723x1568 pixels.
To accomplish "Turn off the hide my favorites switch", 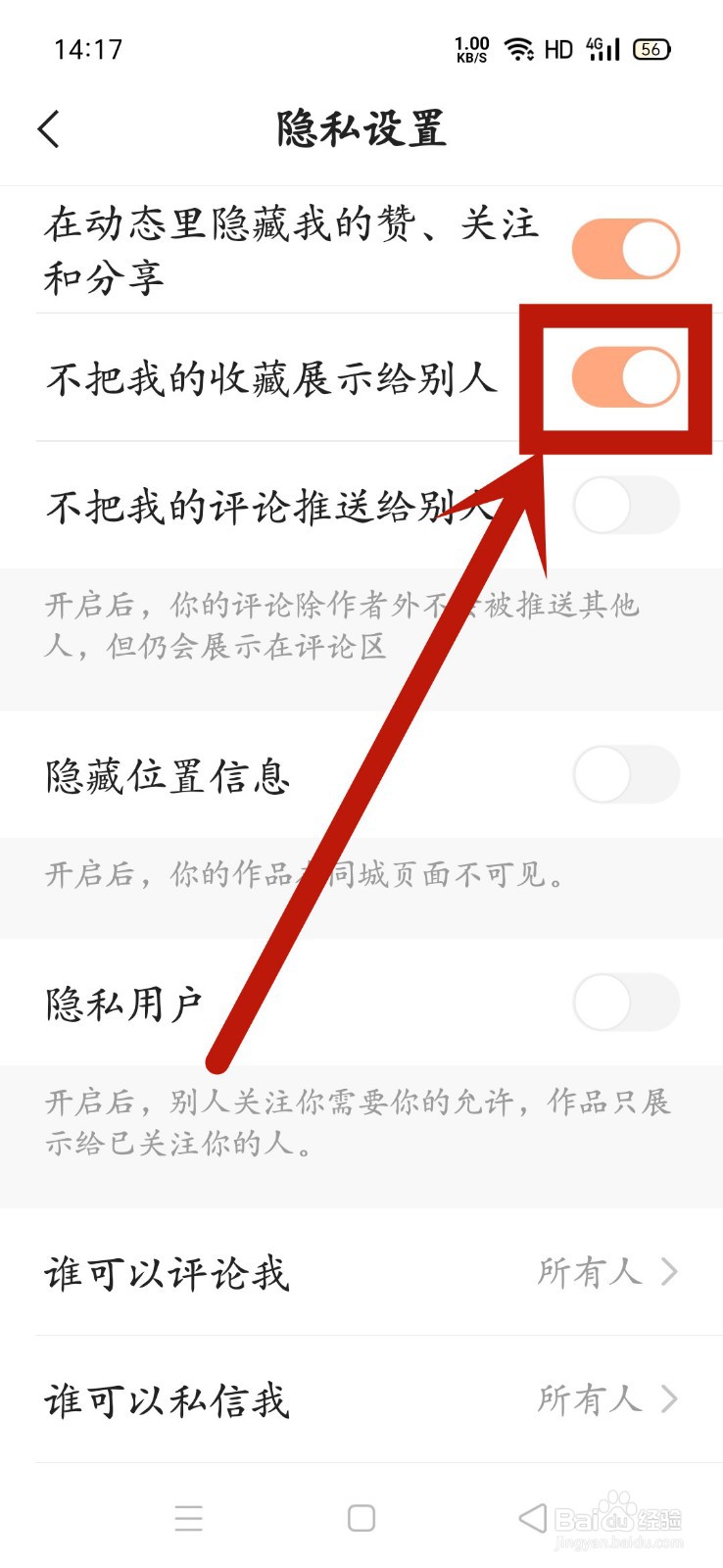I will coord(626,377).
